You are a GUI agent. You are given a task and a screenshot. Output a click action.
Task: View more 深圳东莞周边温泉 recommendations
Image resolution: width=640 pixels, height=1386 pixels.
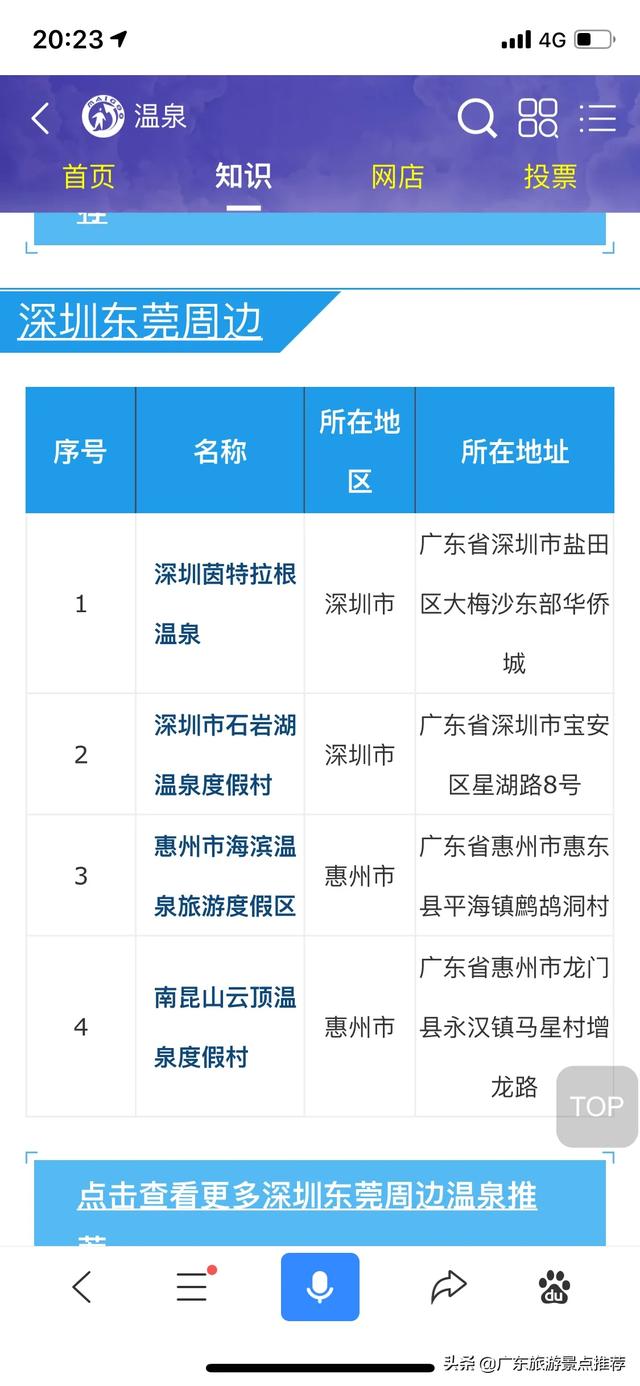[307, 1196]
